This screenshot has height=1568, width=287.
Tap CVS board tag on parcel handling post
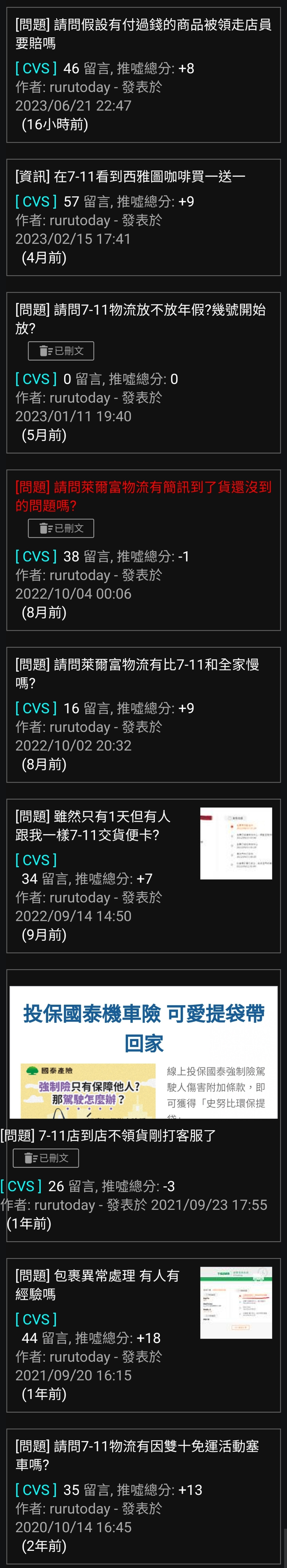coord(36,1319)
